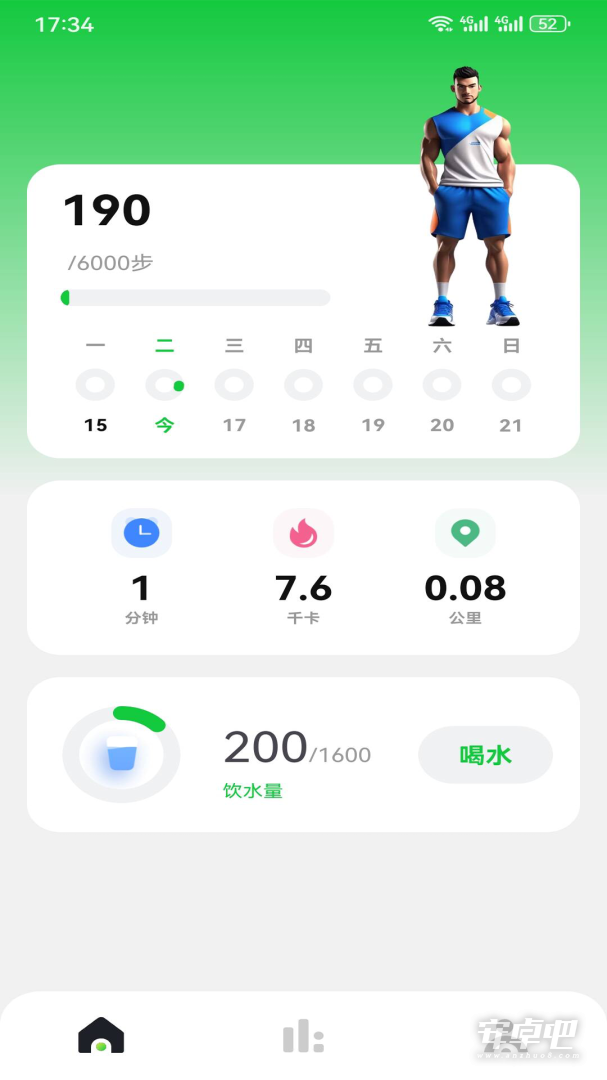Pick Saturday the 20th
607x1080 pixels.
442,385
